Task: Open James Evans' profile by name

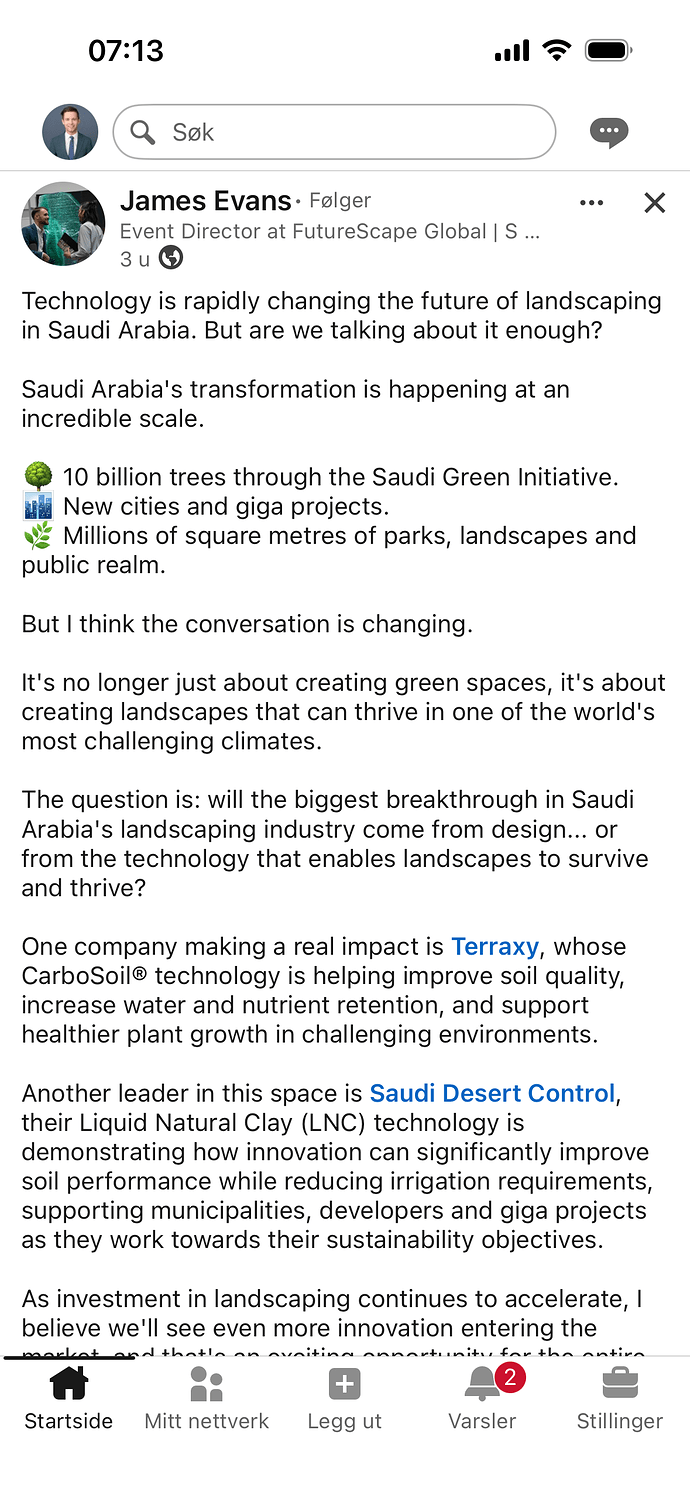Action: point(205,201)
